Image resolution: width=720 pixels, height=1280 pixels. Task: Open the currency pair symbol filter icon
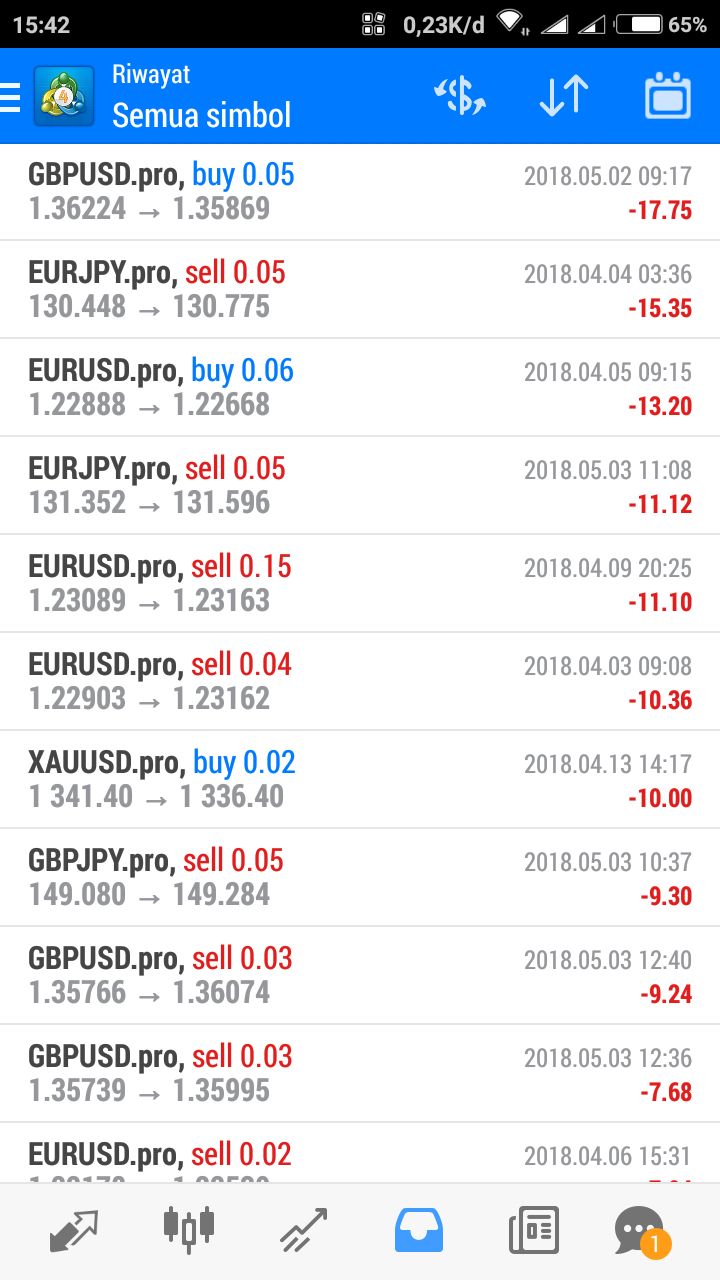461,95
